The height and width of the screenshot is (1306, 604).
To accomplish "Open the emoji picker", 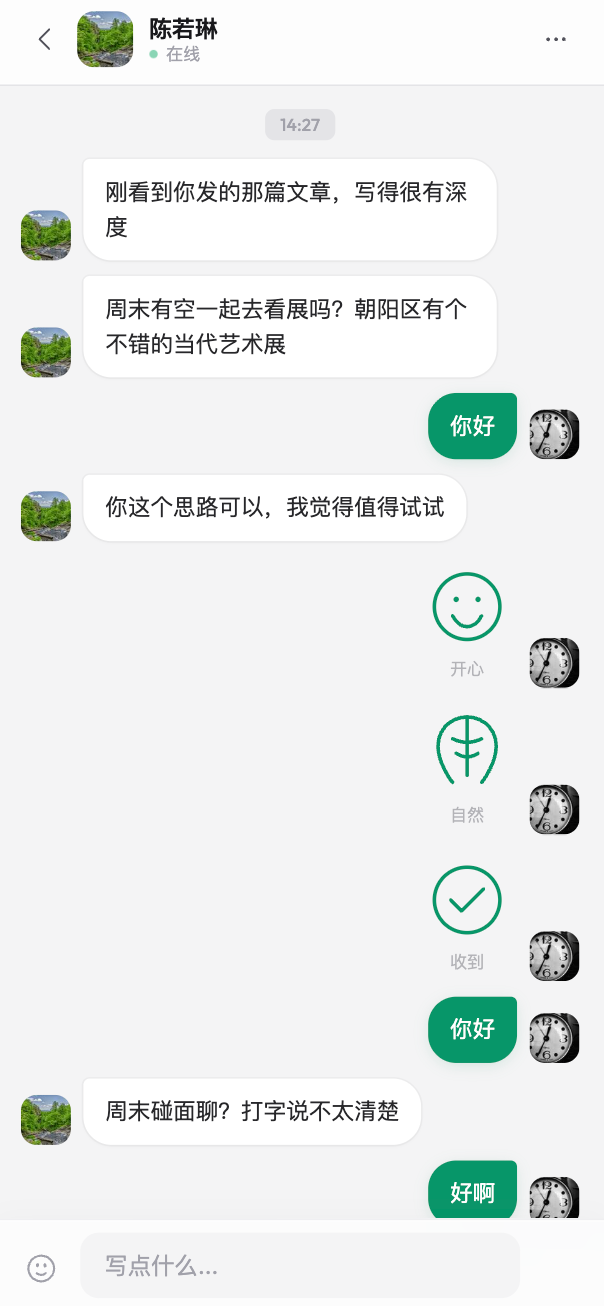I will (41, 1268).
